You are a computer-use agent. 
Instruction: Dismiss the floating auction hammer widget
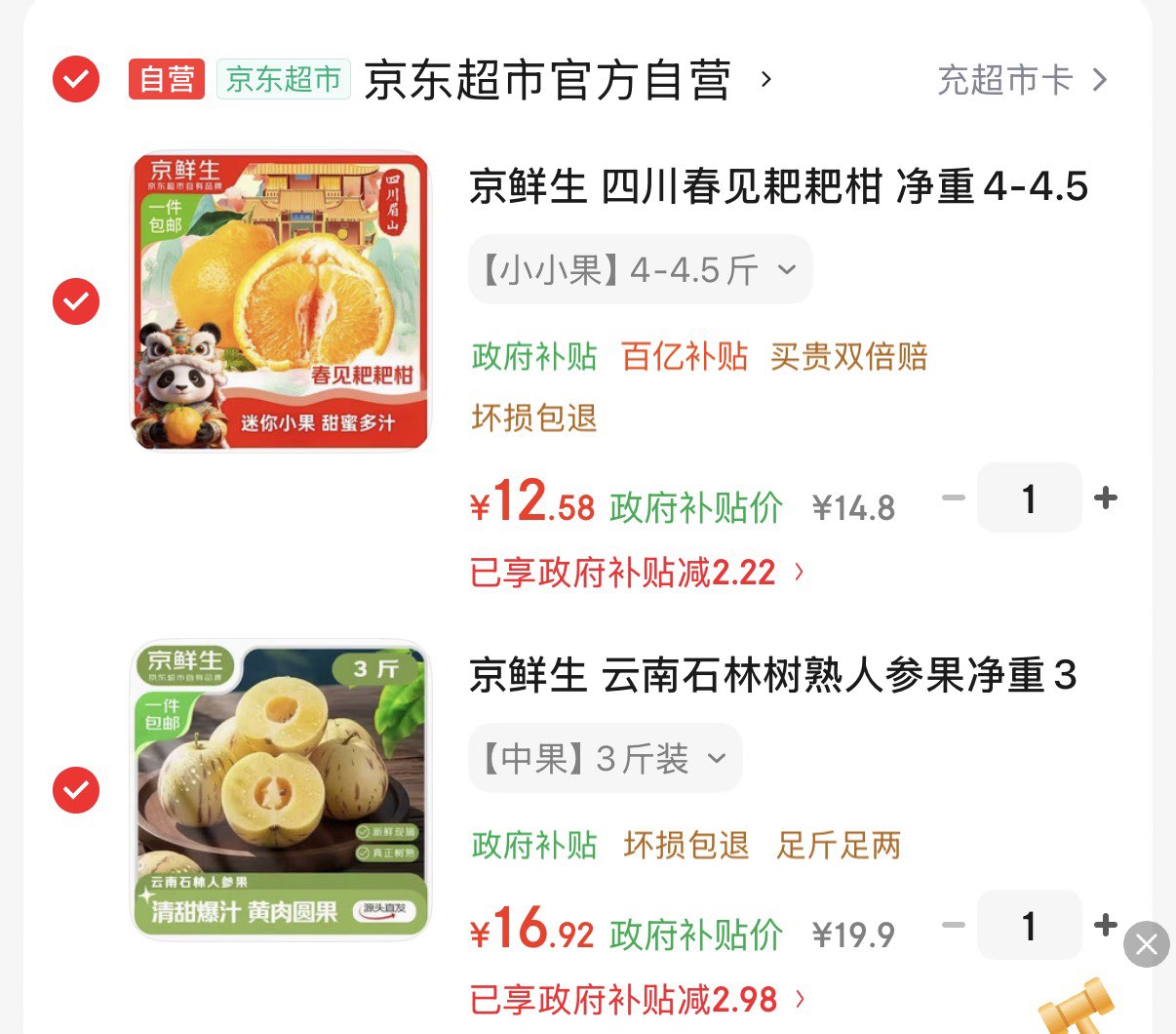tap(1147, 944)
